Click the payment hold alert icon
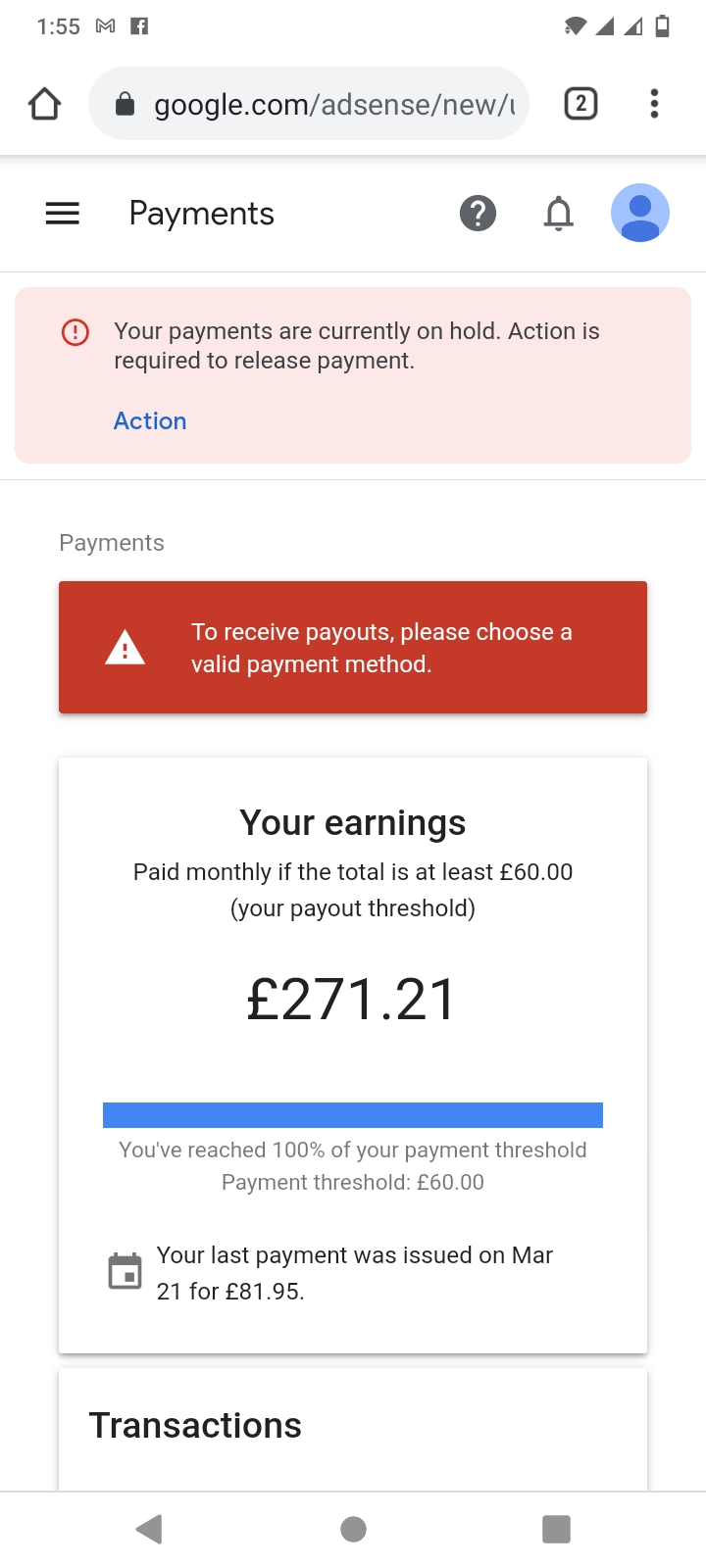 pyautogui.click(x=74, y=333)
